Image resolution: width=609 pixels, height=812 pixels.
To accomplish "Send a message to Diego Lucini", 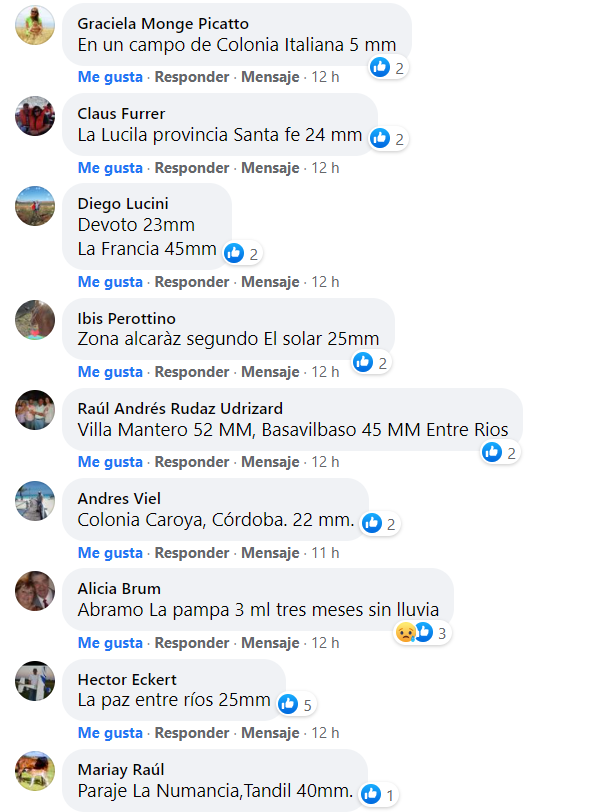I will click(270, 282).
